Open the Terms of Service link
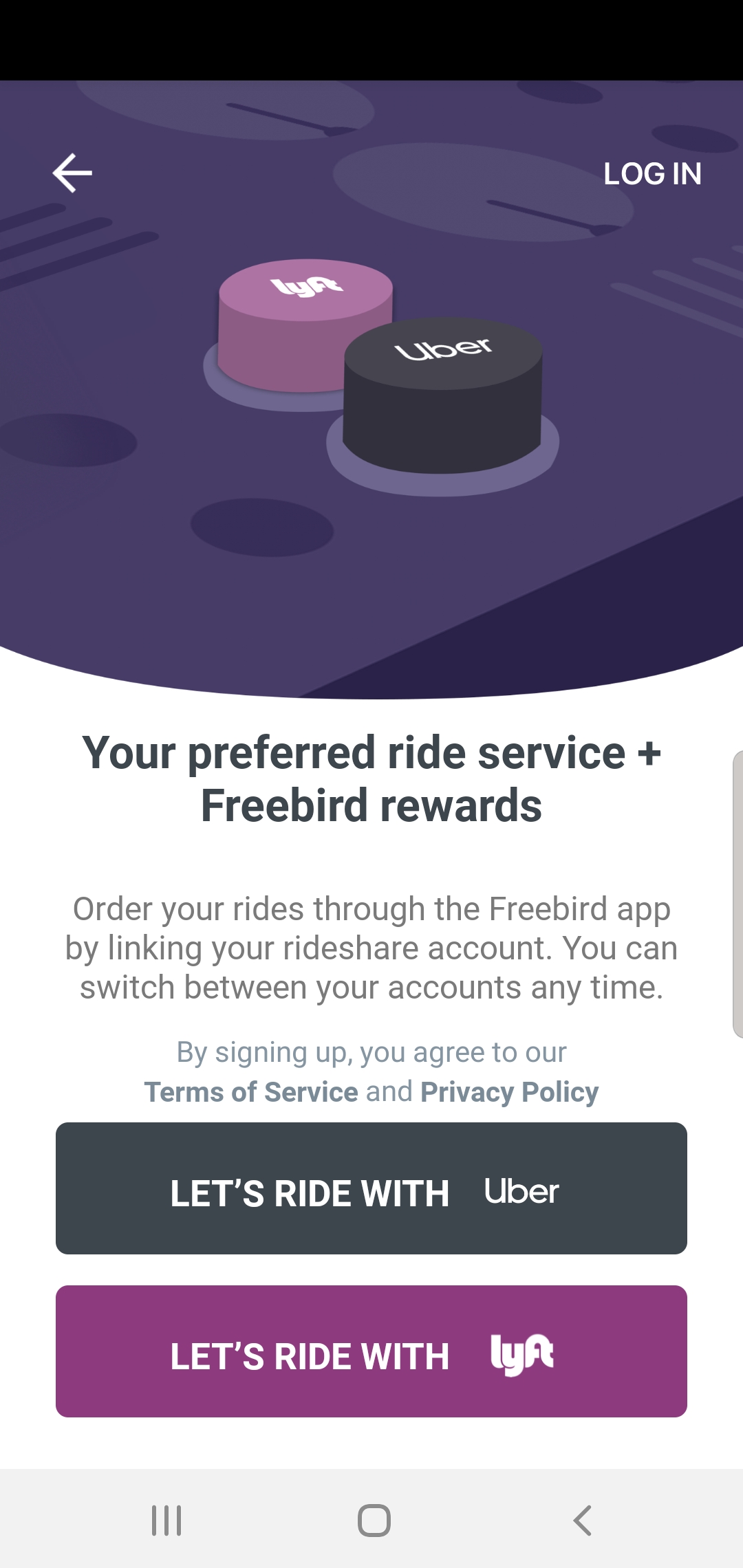The image size is (743, 1568). [251, 1092]
